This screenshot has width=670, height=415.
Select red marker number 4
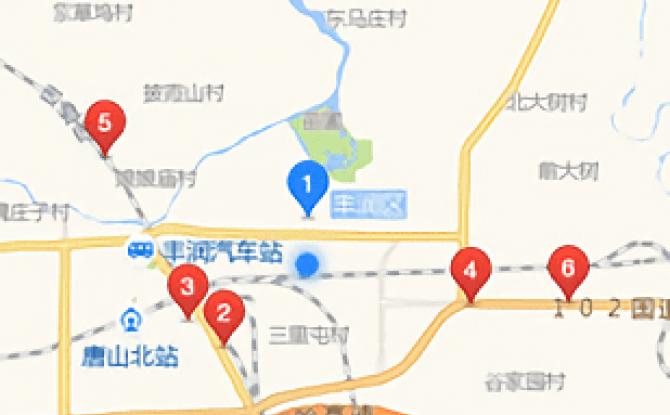(470, 269)
